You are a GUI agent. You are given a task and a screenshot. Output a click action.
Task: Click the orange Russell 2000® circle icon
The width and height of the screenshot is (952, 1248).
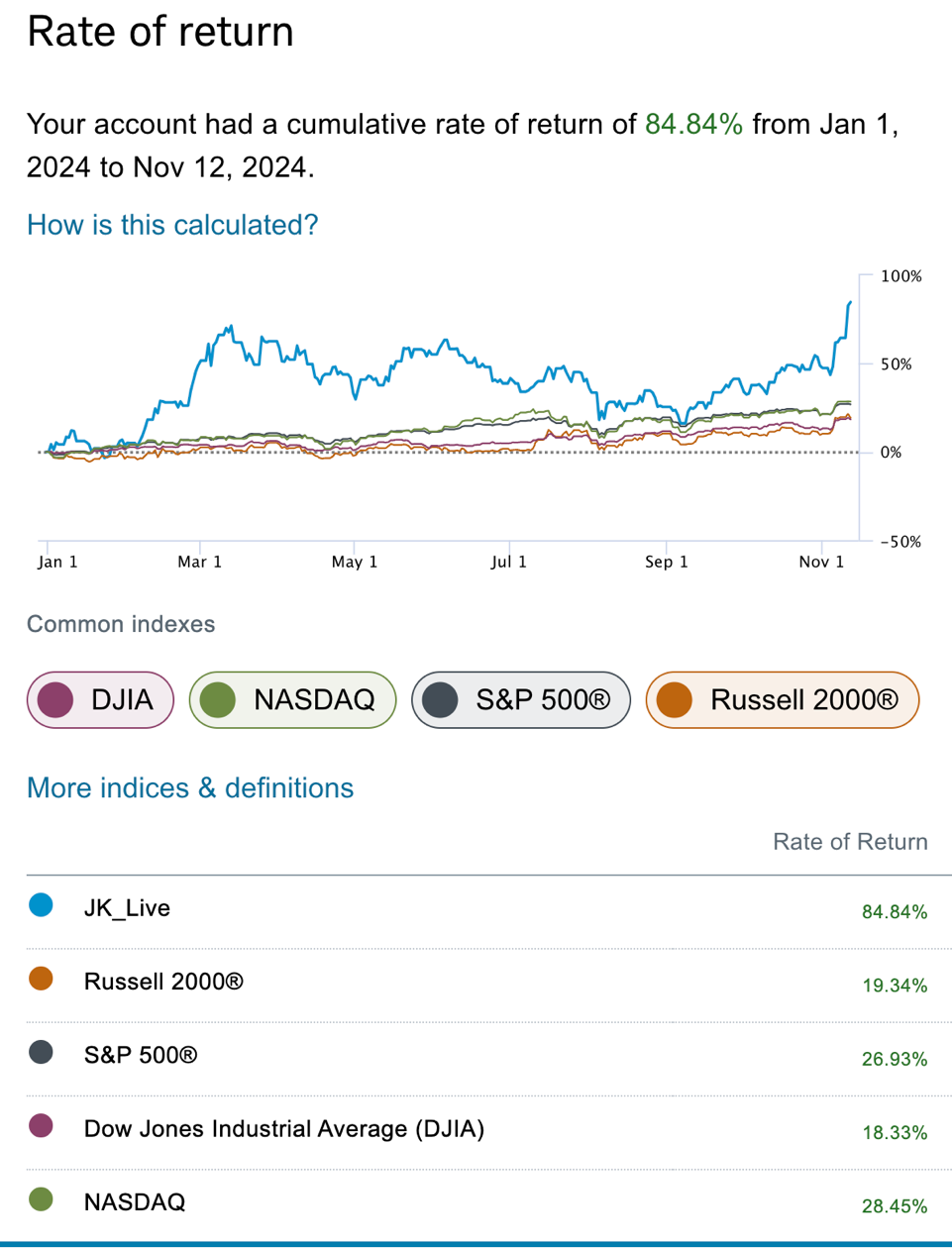(x=40, y=980)
